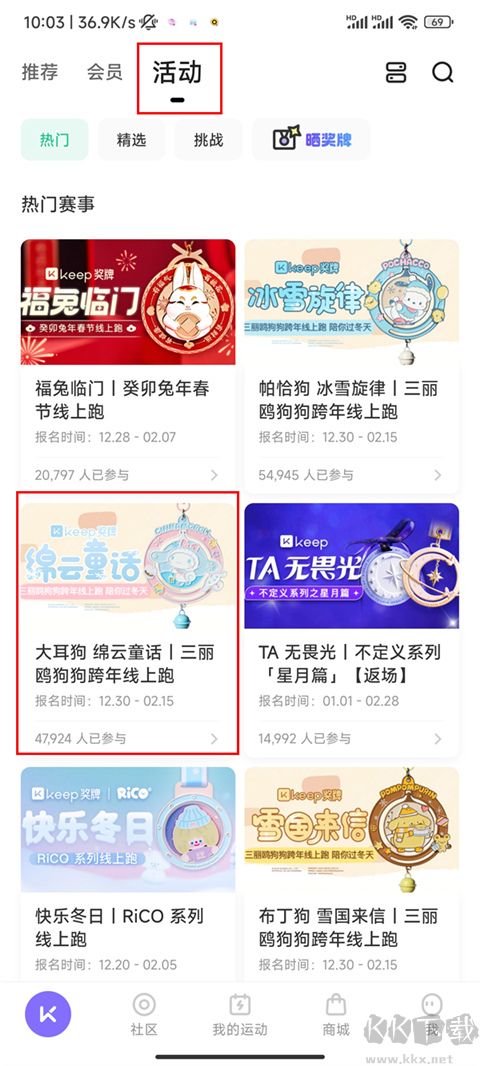Open the 我的运动 tab
The height and width of the screenshot is (1066, 480).
(240, 1015)
